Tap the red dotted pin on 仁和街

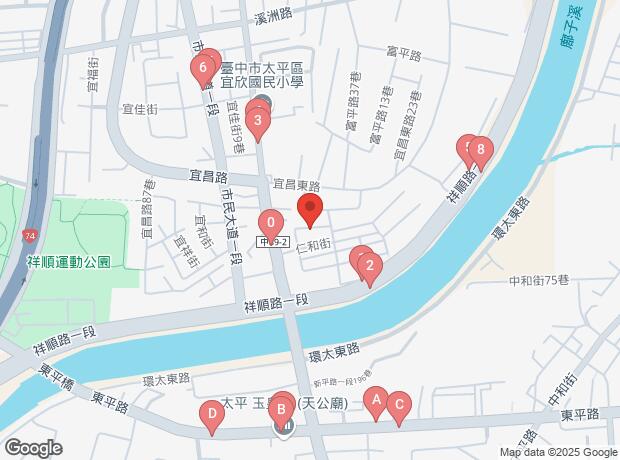click(x=310, y=211)
